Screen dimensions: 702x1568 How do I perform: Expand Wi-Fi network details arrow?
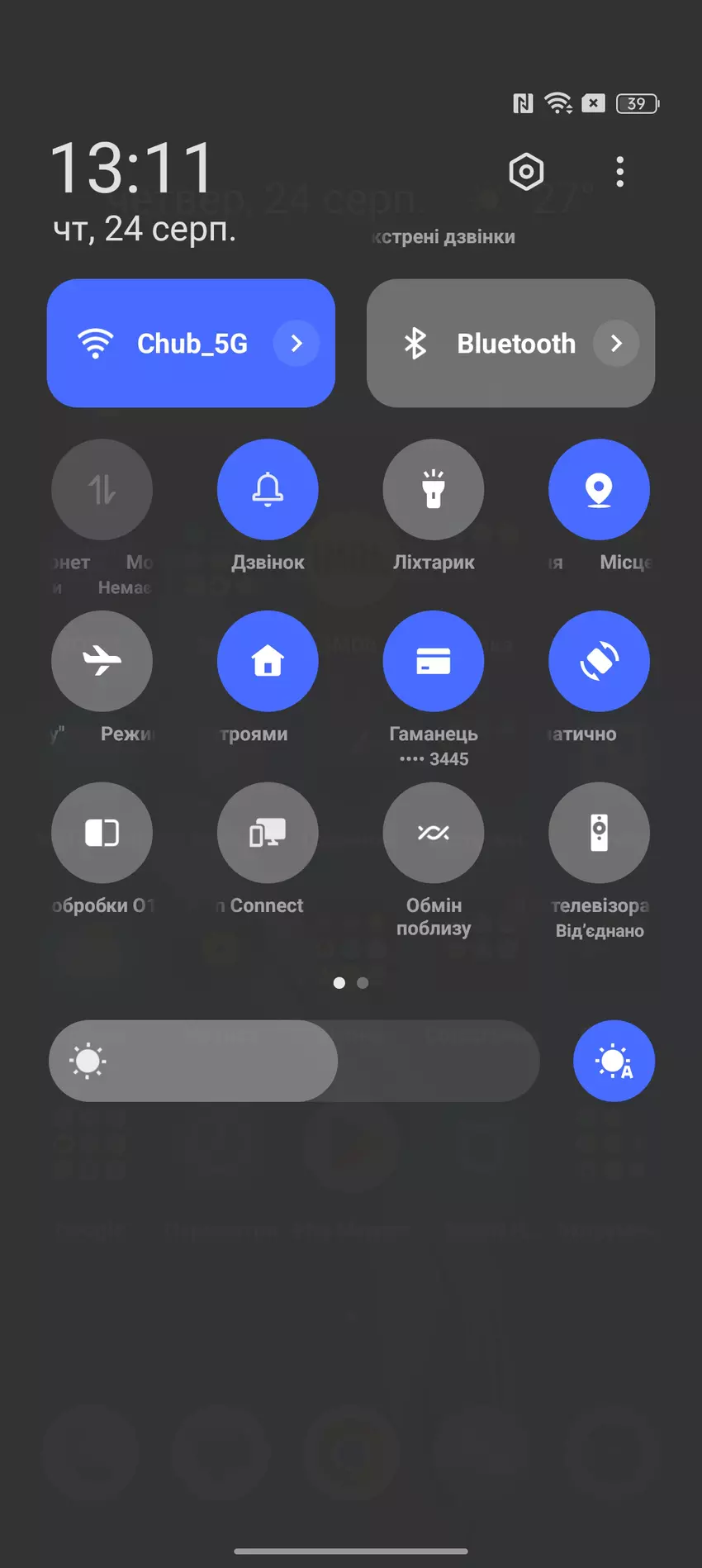pos(296,343)
